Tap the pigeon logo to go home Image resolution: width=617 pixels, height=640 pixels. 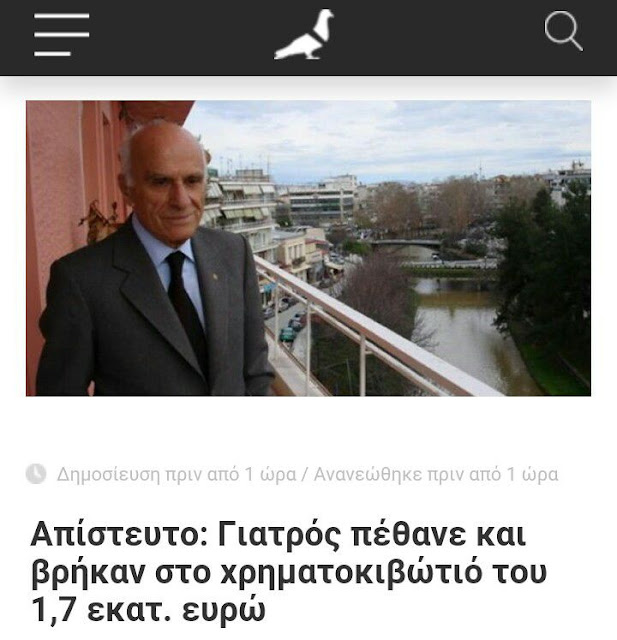point(305,35)
